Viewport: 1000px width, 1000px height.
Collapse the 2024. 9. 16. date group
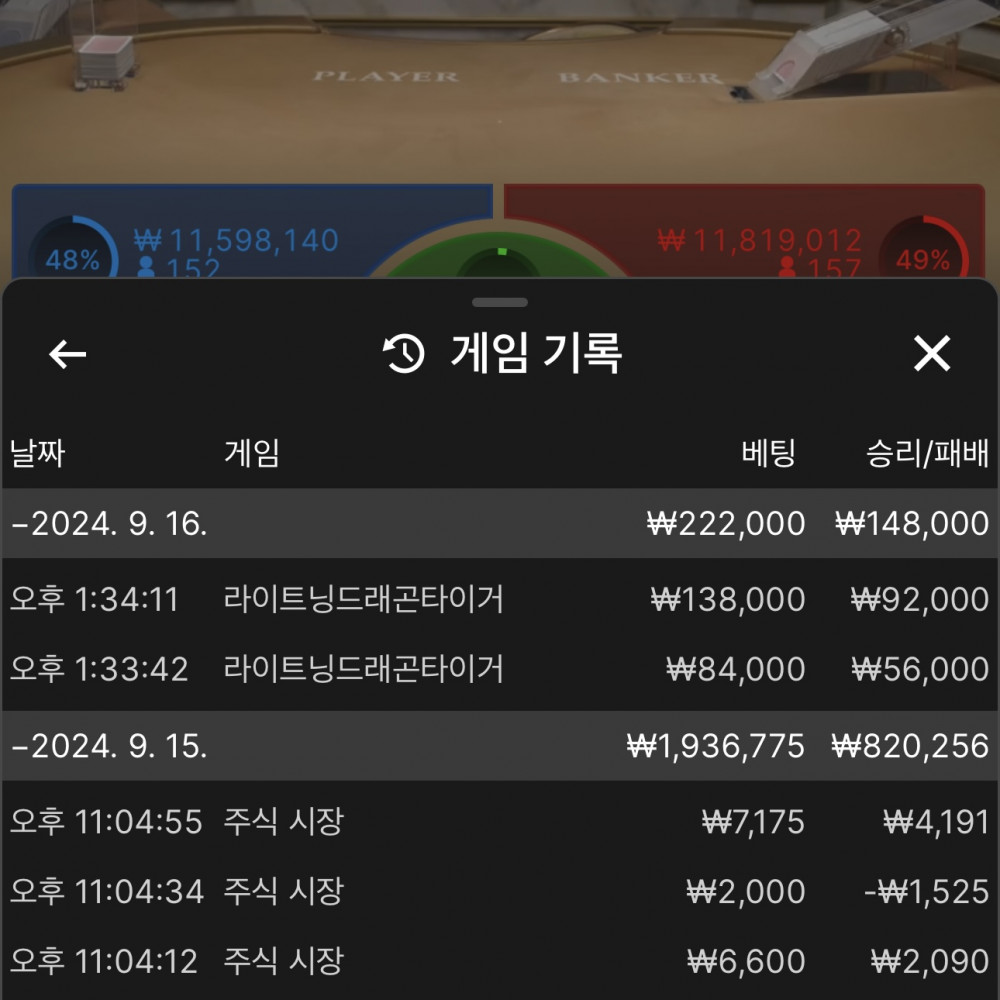[x=110, y=524]
